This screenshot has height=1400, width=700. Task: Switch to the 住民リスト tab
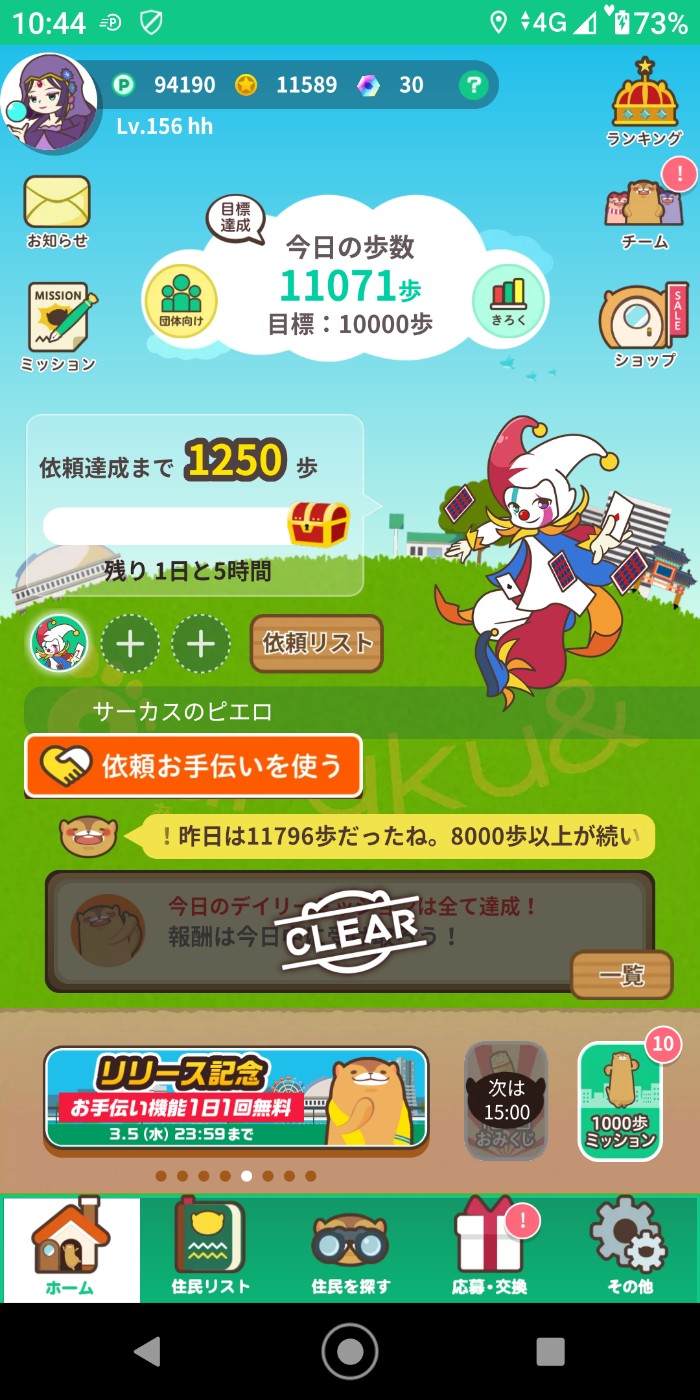coord(210,1248)
